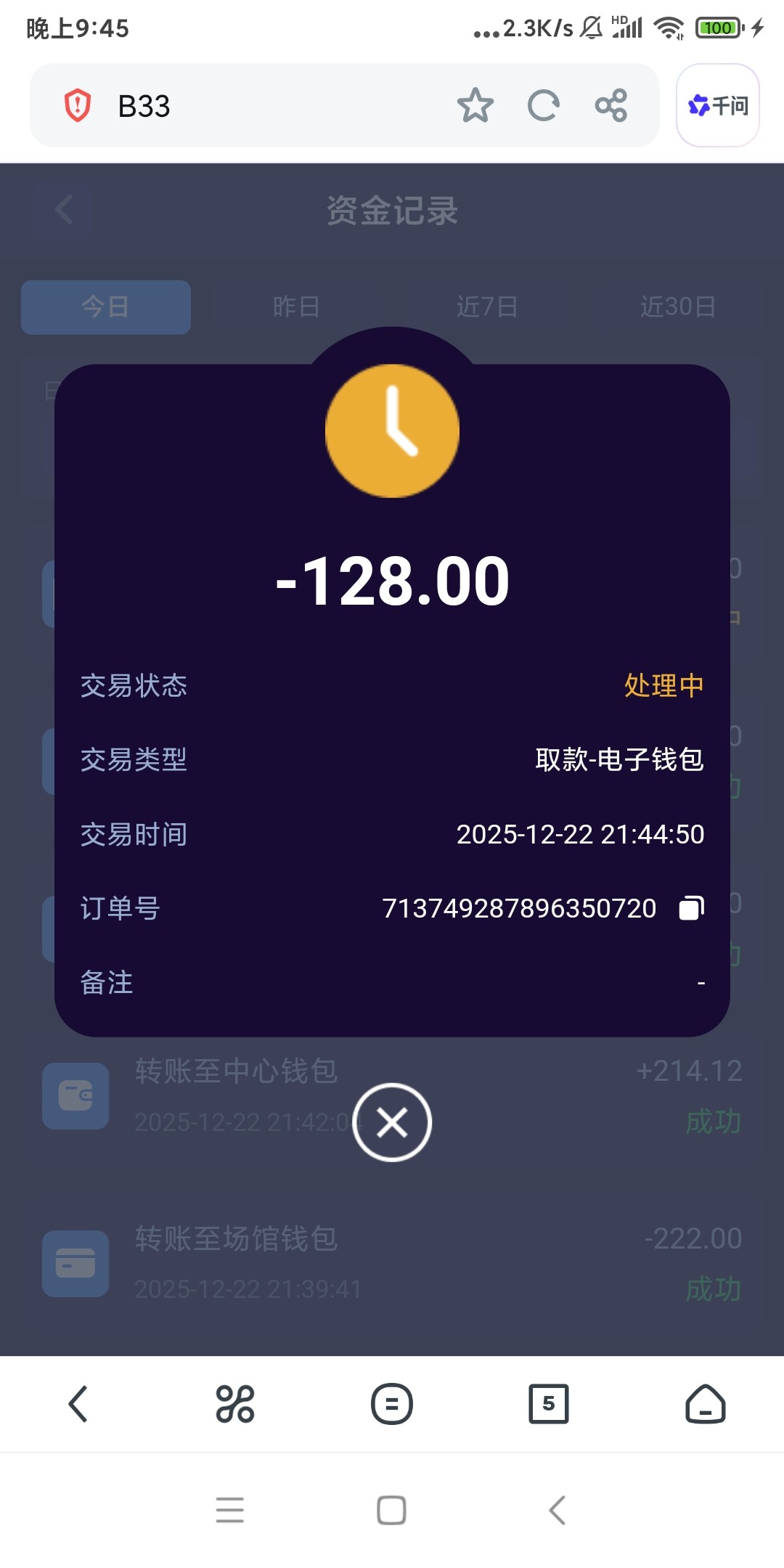Screen dimensions: 784x1568
Task: Share this page
Action: pos(611,105)
